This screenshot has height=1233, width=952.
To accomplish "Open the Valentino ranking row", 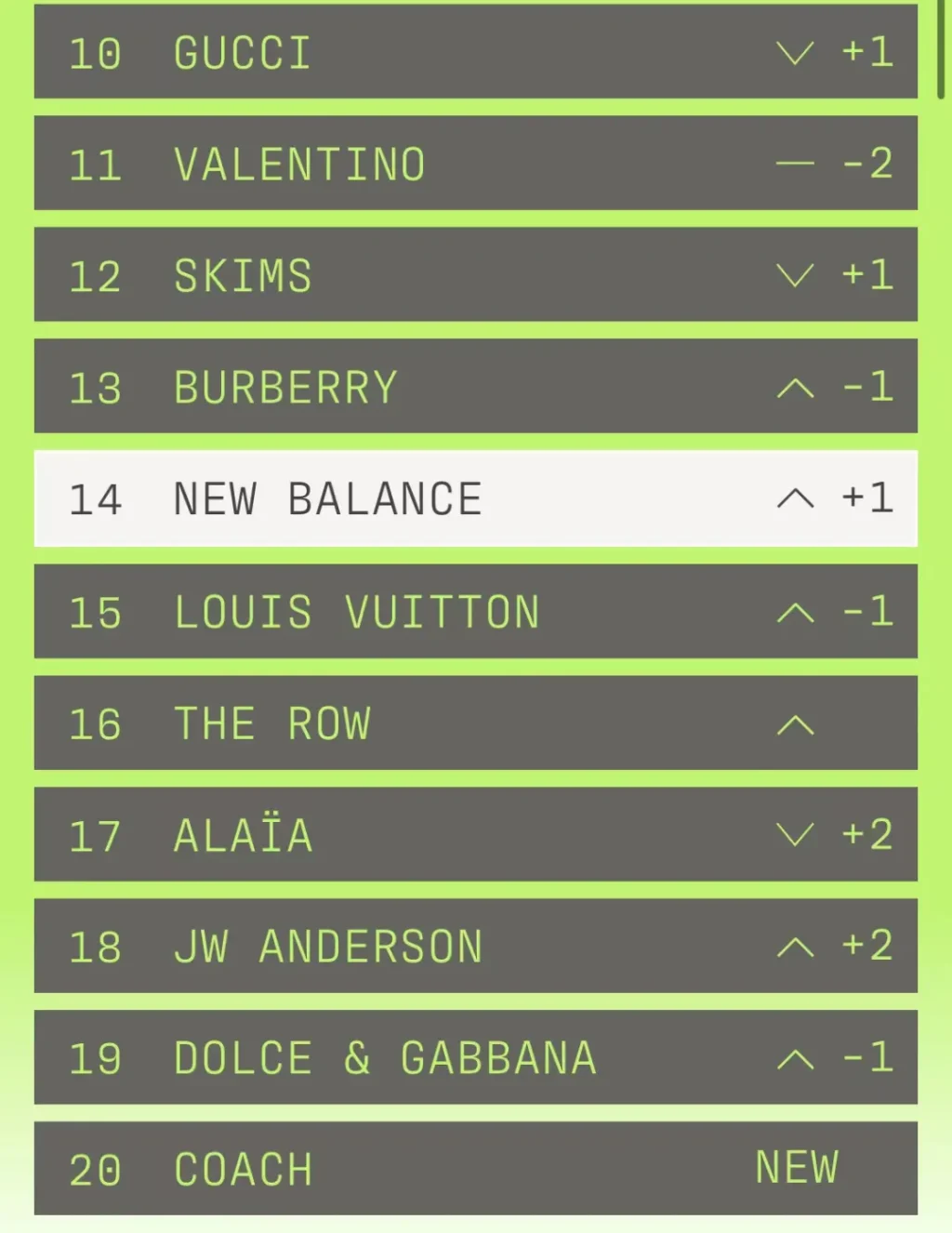I will pyautogui.click(x=475, y=164).
